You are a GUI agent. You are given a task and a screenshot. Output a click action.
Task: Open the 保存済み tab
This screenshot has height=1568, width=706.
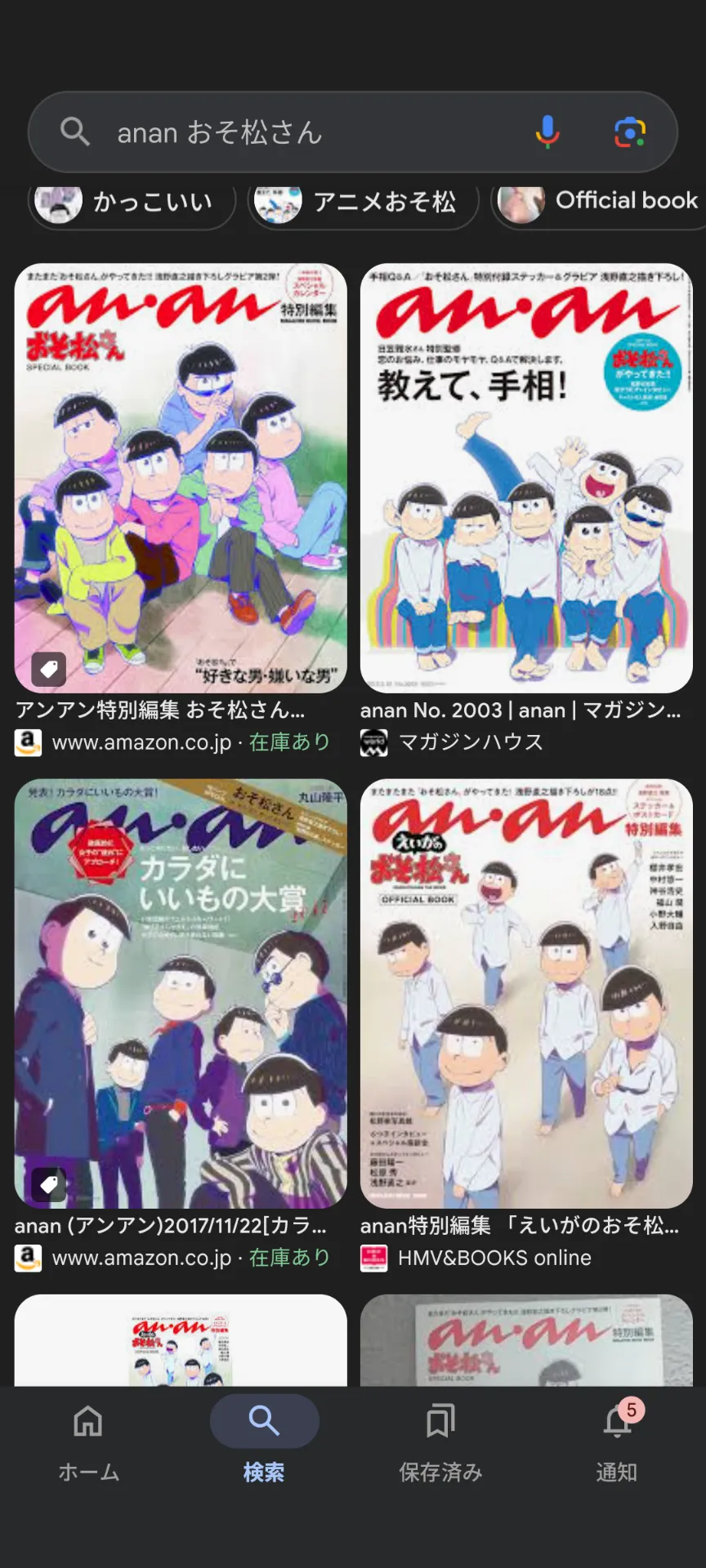[440, 1439]
